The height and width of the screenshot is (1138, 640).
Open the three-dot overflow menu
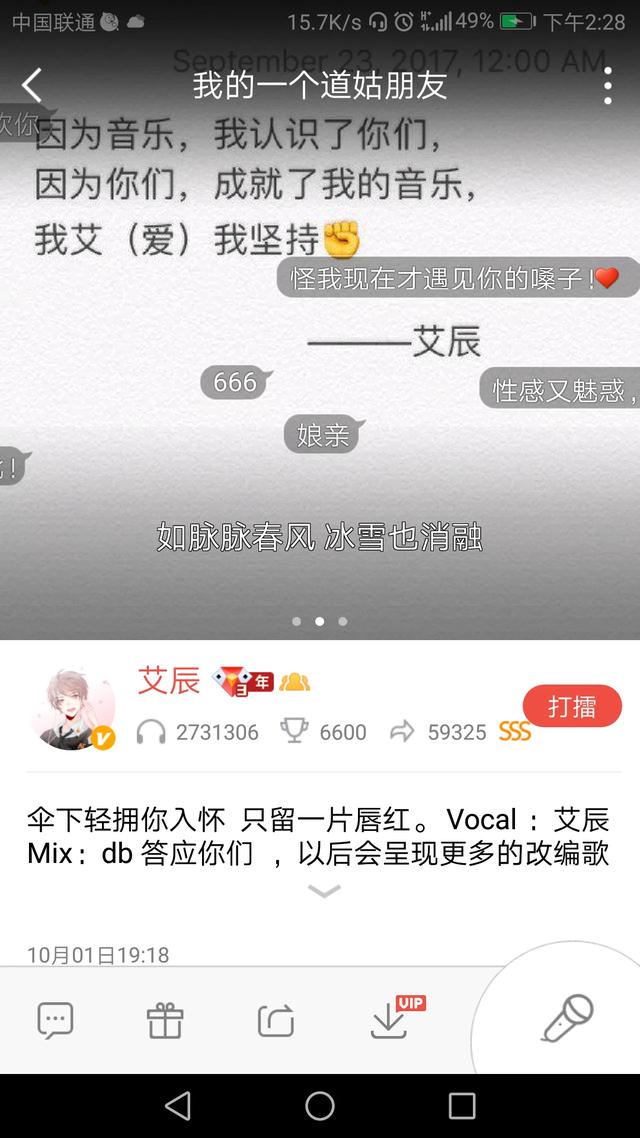[607, 87]
